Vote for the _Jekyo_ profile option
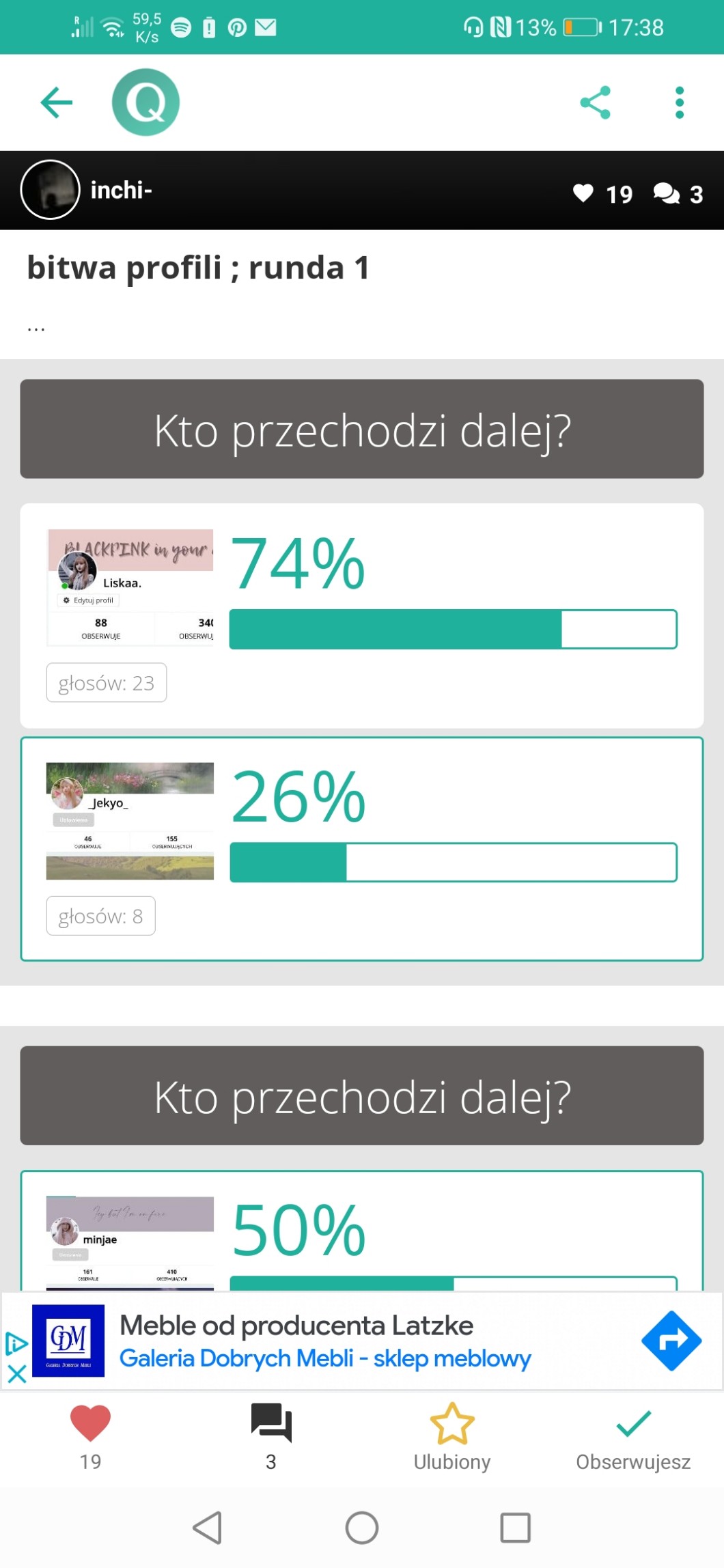The width and height of the screenshot is (724, 1568). 362,848
